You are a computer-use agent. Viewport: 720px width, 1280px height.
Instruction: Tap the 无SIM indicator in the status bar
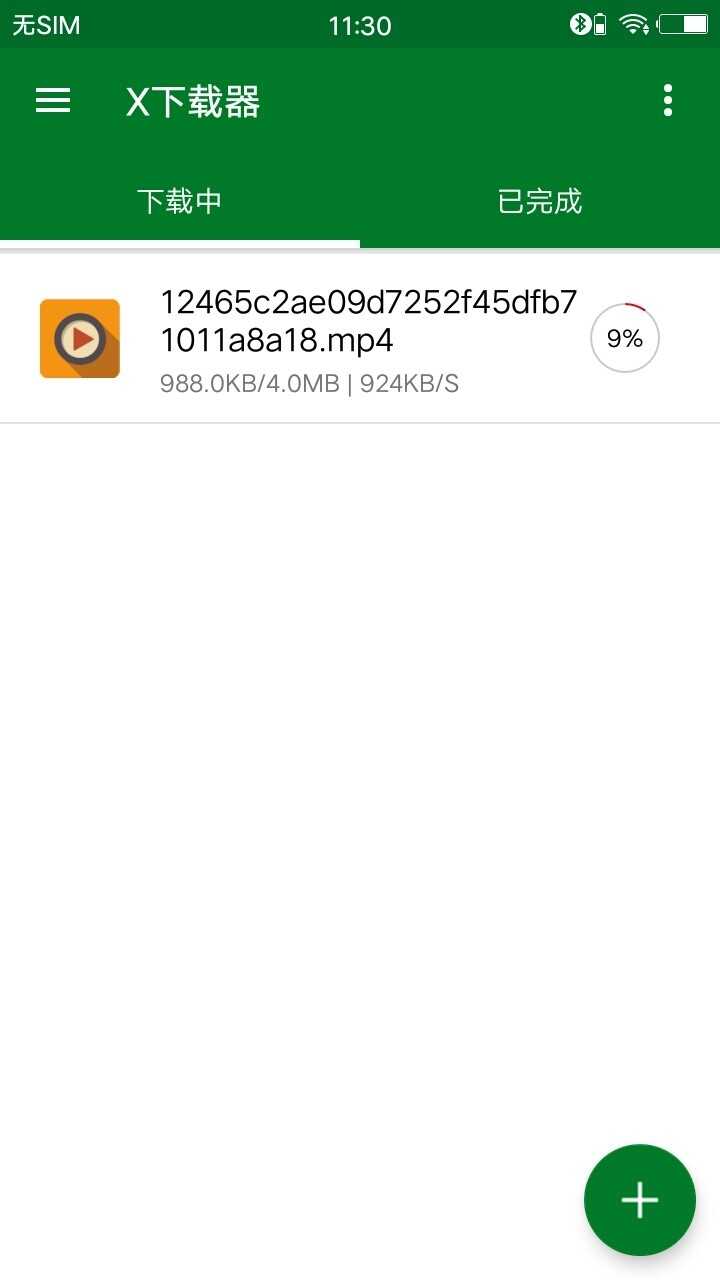pyautogui.click(x=44, y=24)
